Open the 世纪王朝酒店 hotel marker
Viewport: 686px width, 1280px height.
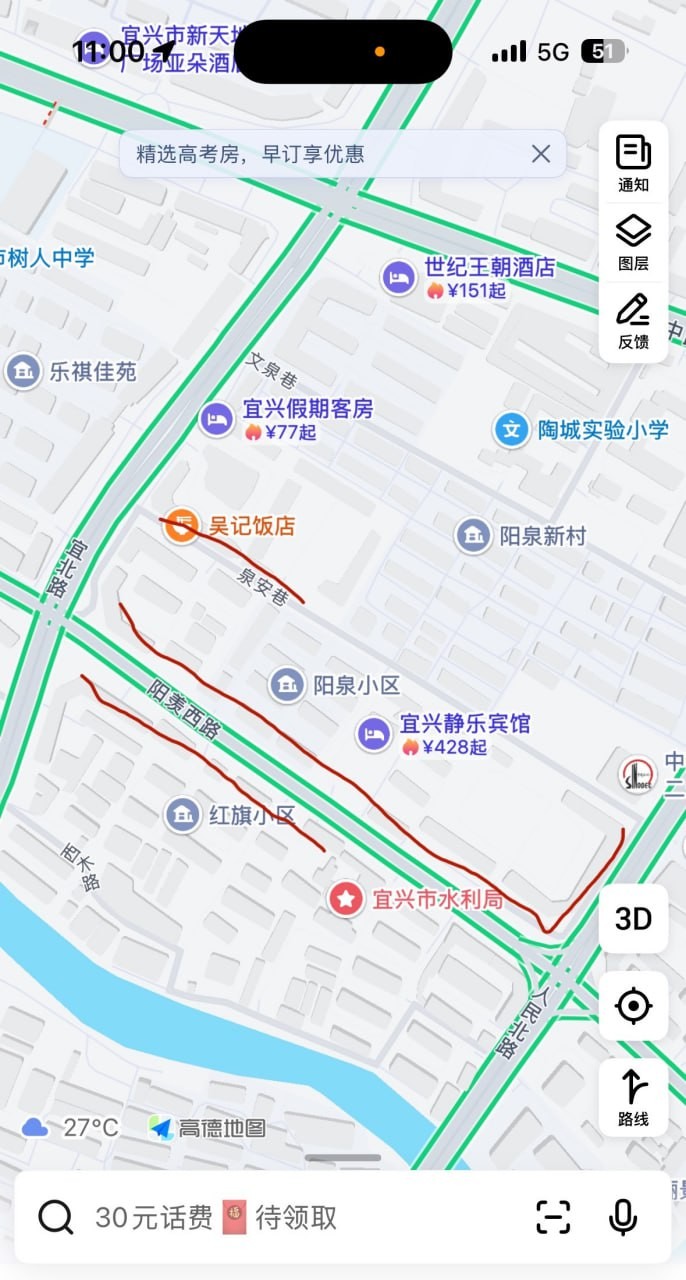point(400,277)
